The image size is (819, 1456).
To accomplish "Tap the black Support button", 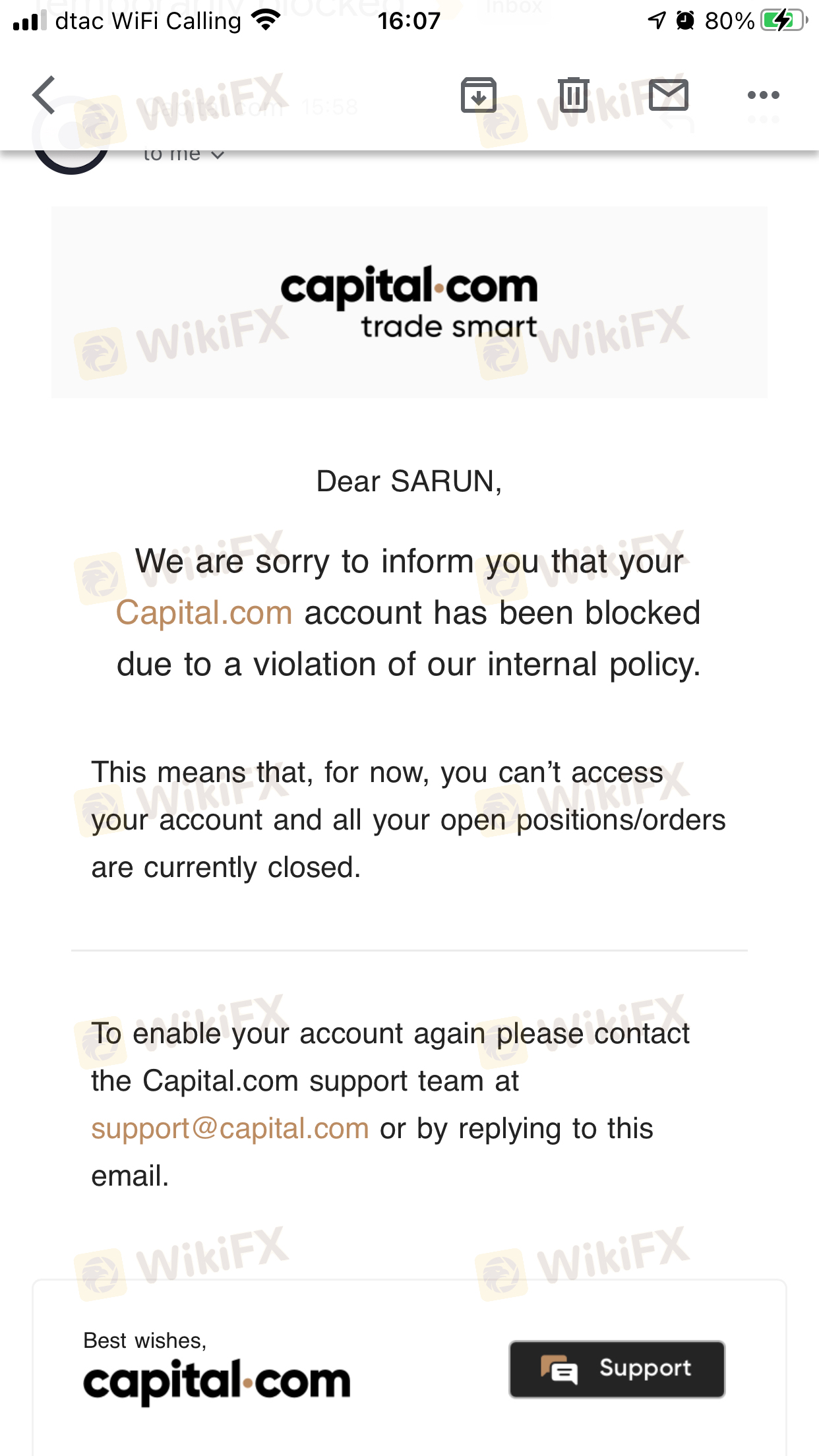I will [617, 1369].
